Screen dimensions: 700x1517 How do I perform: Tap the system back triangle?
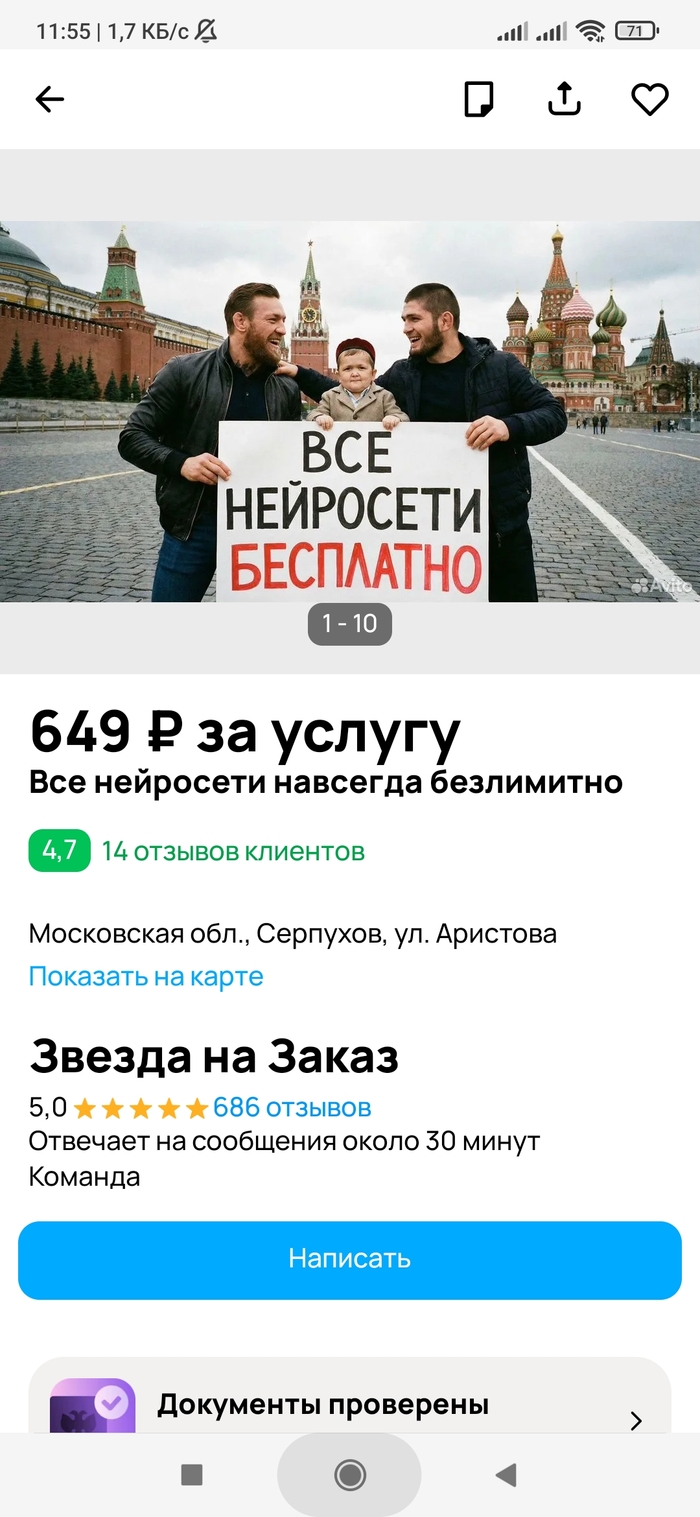point(507,1474)
